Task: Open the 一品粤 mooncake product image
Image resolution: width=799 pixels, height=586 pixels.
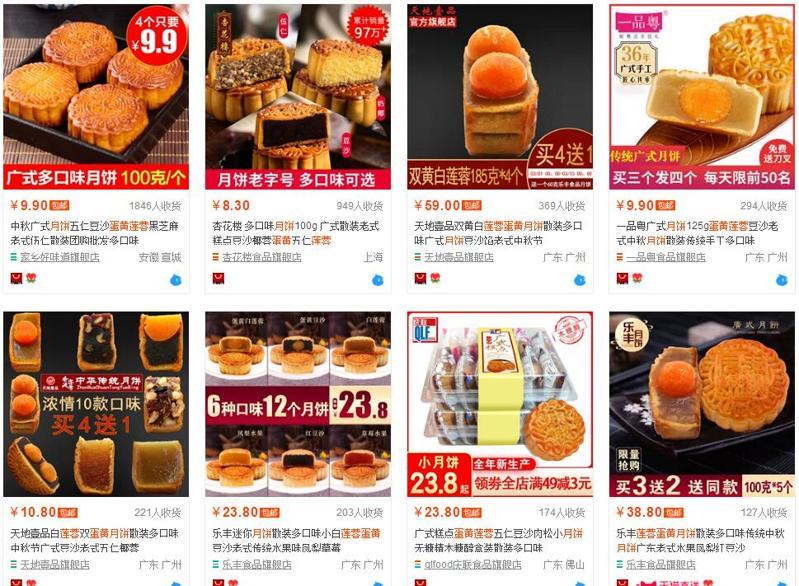Action: pos(702,96)
